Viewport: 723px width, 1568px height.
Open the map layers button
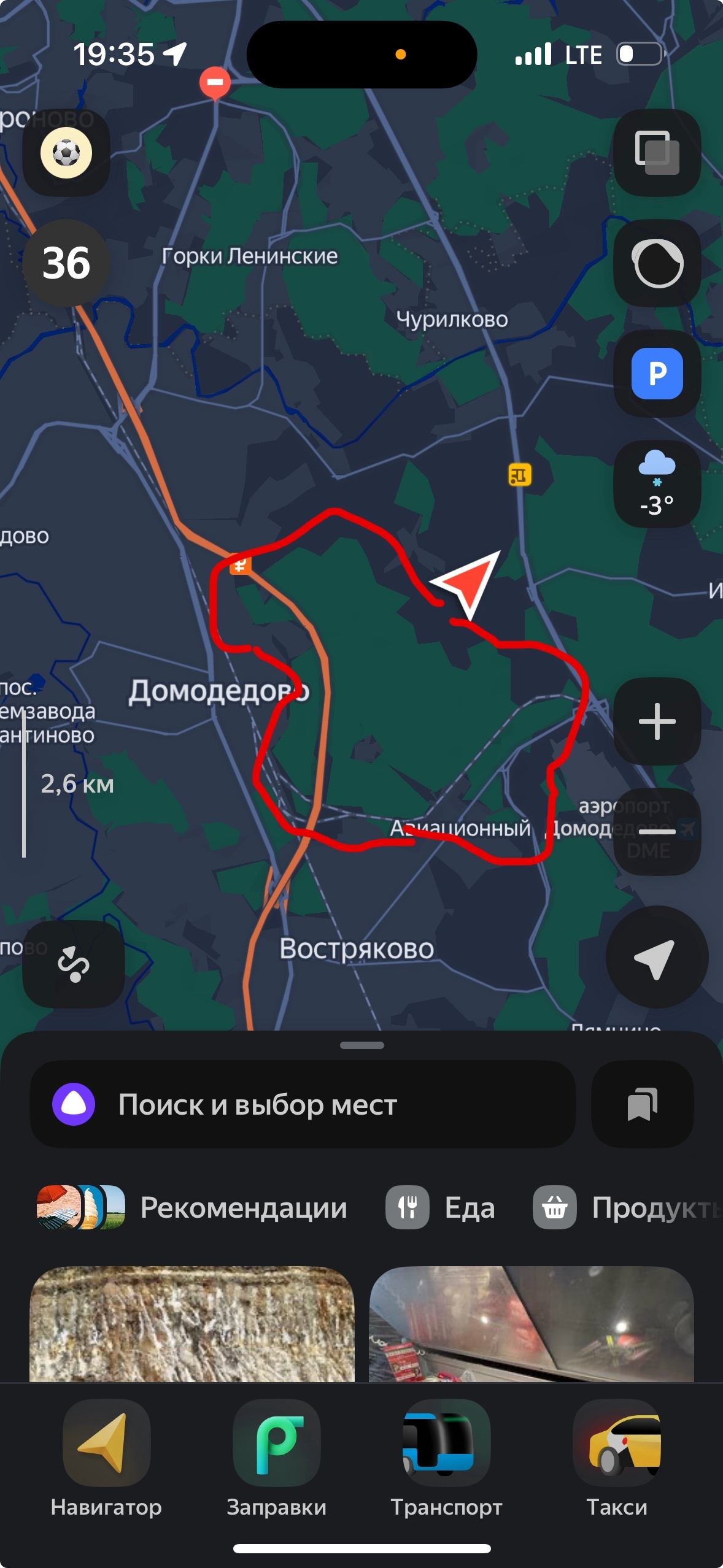657,153
